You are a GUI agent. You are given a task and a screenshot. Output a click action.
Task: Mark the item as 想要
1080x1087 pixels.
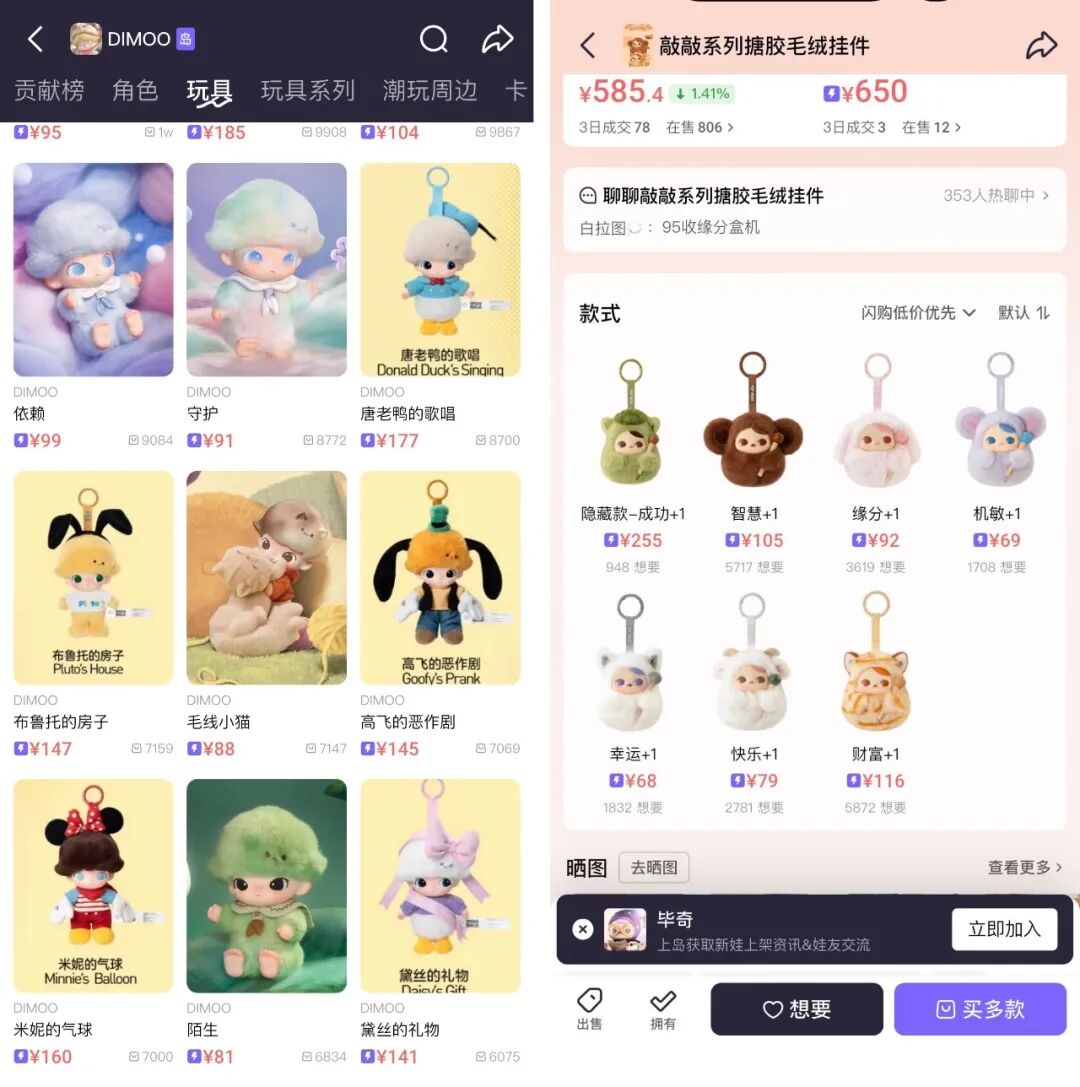point(796,1010)
